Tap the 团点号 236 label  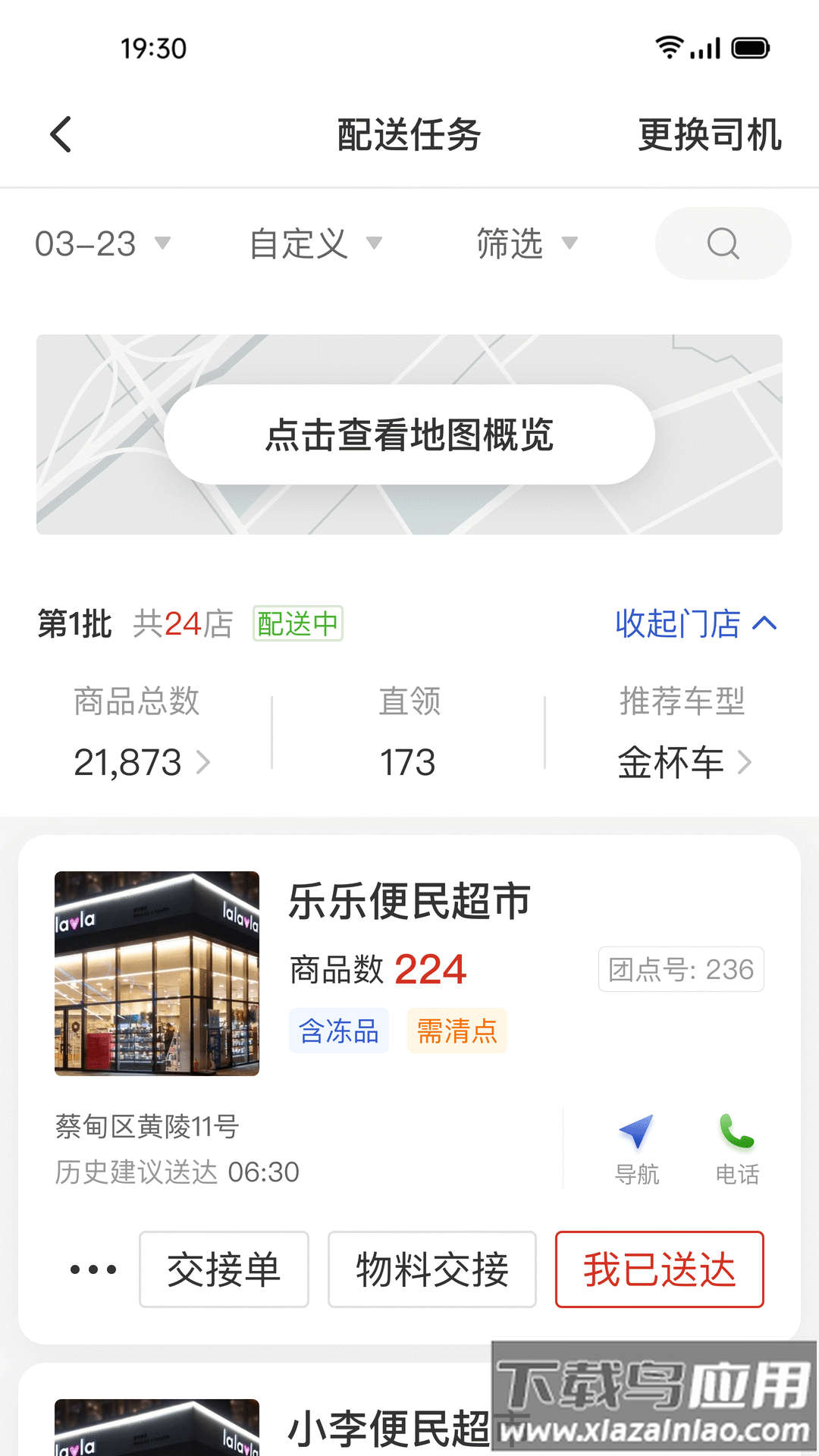tap(680, 968)
